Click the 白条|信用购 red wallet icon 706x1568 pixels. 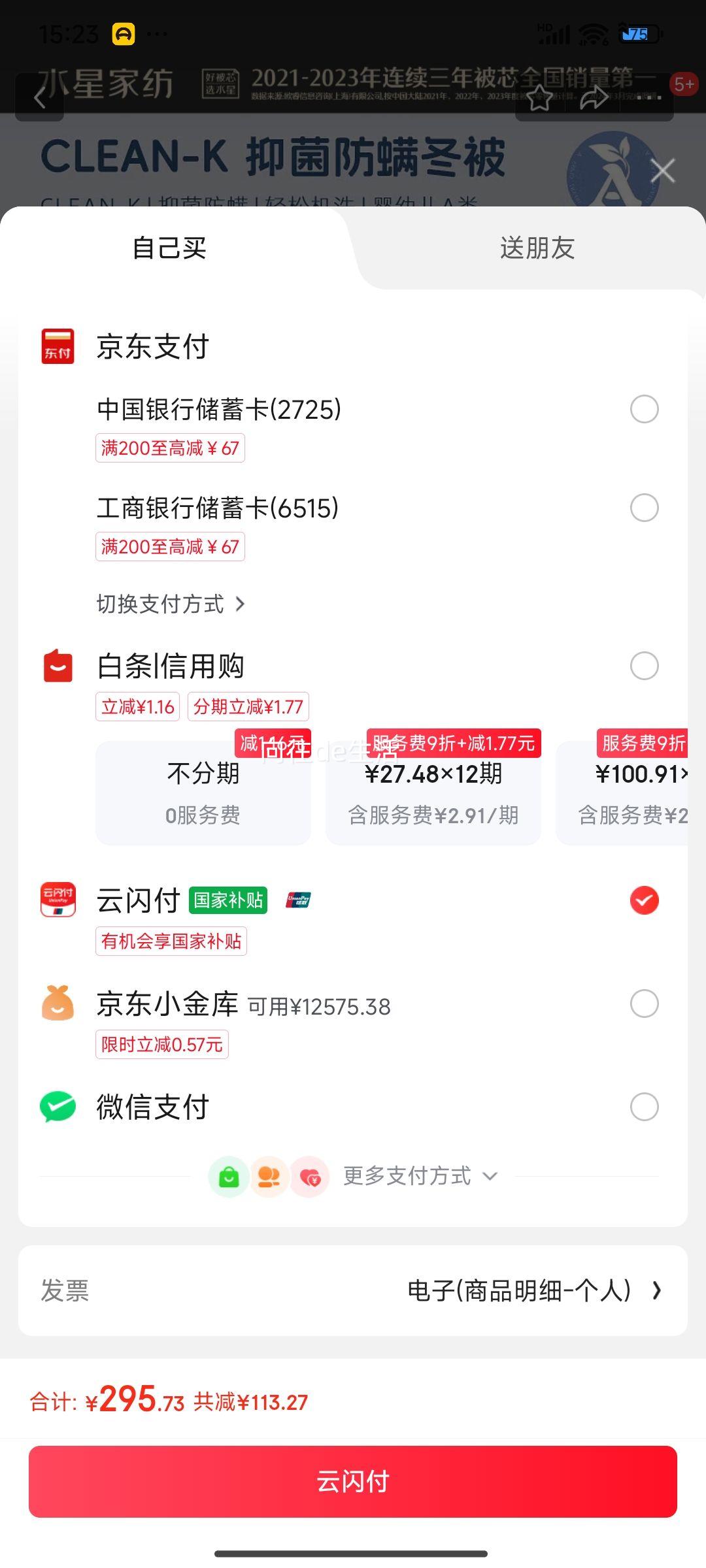[58, 666]
